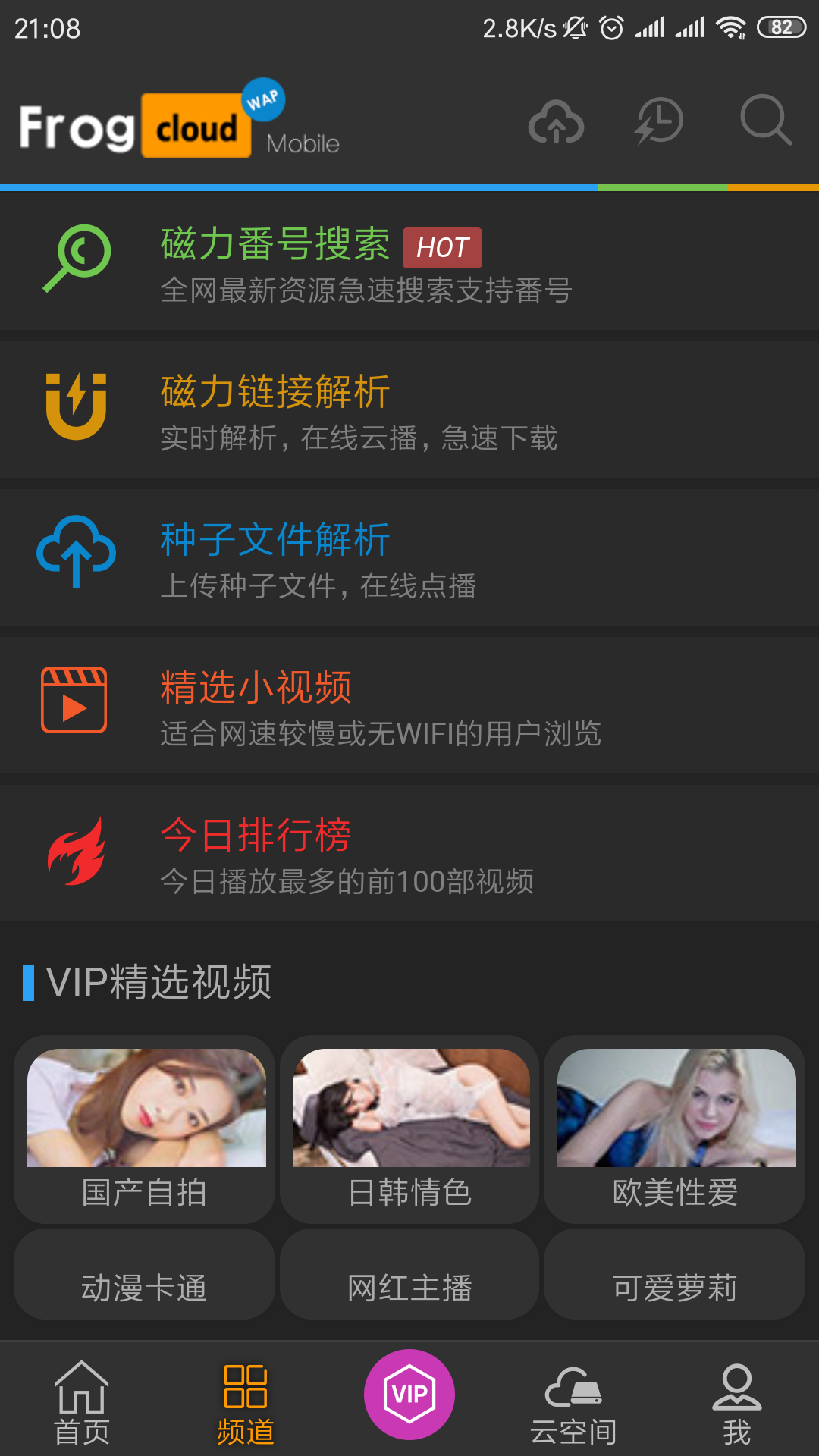Select the 网红主播 category
This screenshot has width=819, height=1456.
[409, 1287]
